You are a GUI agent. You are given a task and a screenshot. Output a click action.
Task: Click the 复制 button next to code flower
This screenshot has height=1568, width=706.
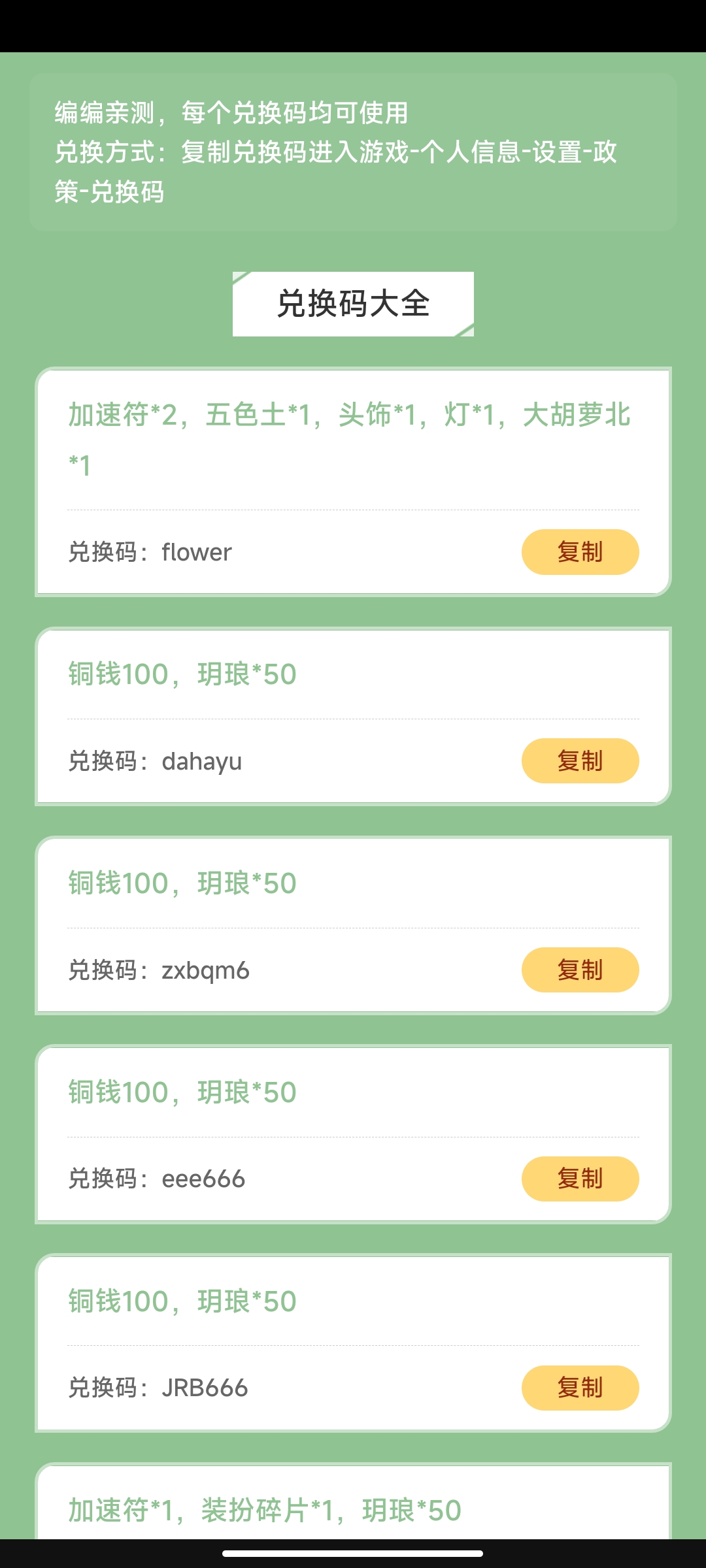pyautogui.click(x=580, y=552)
